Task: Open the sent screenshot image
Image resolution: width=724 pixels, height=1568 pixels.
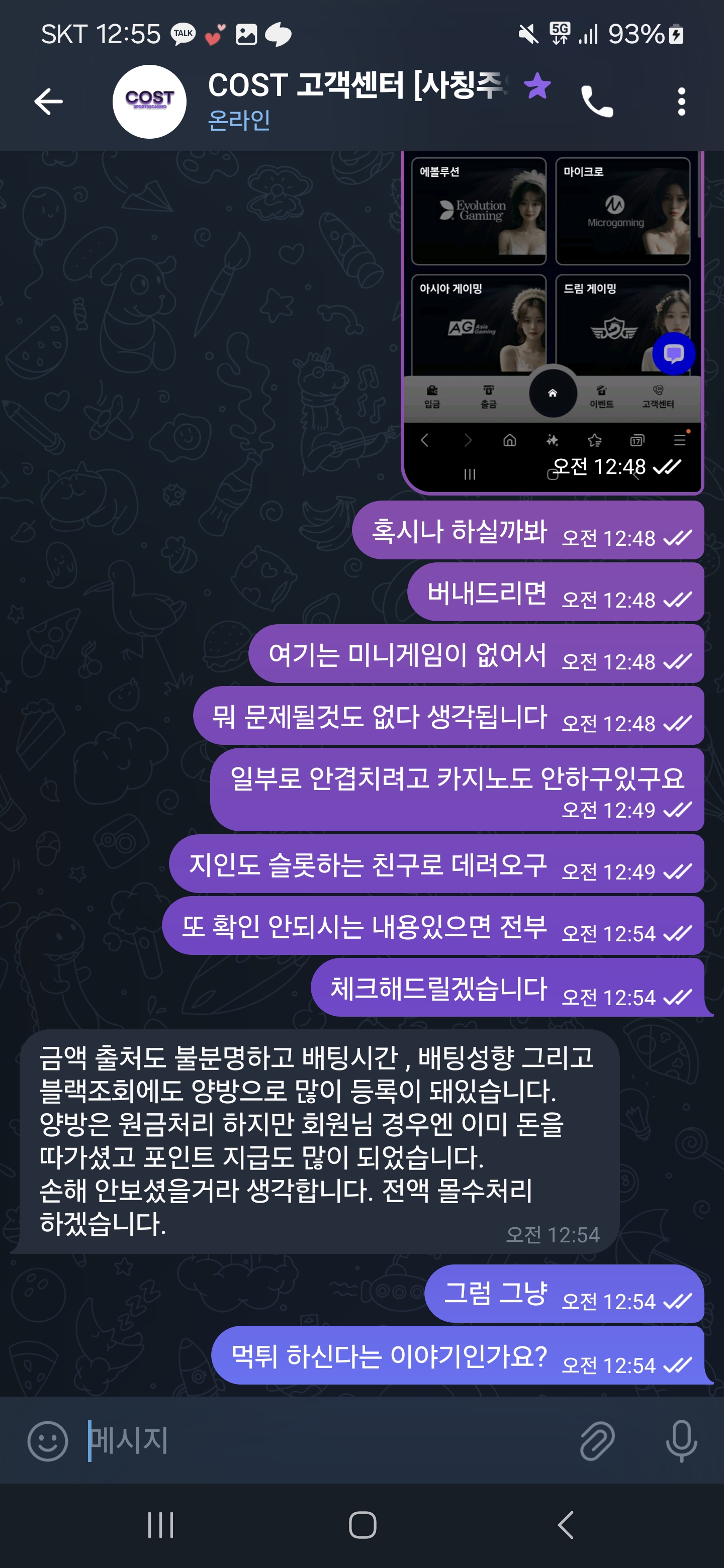Action: [x=552, y=305]
